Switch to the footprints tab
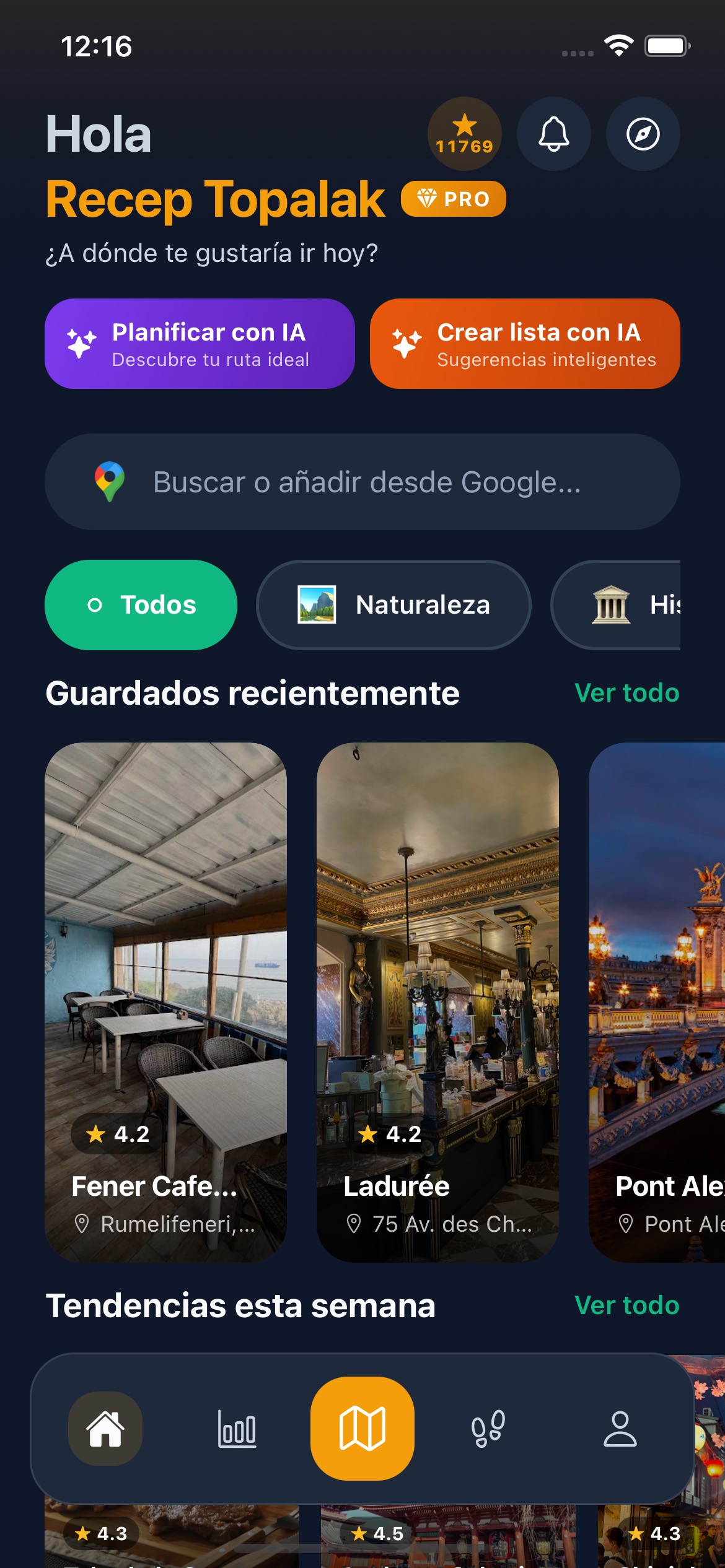This screenshot has width=725, height=1568. [488, 1429]
